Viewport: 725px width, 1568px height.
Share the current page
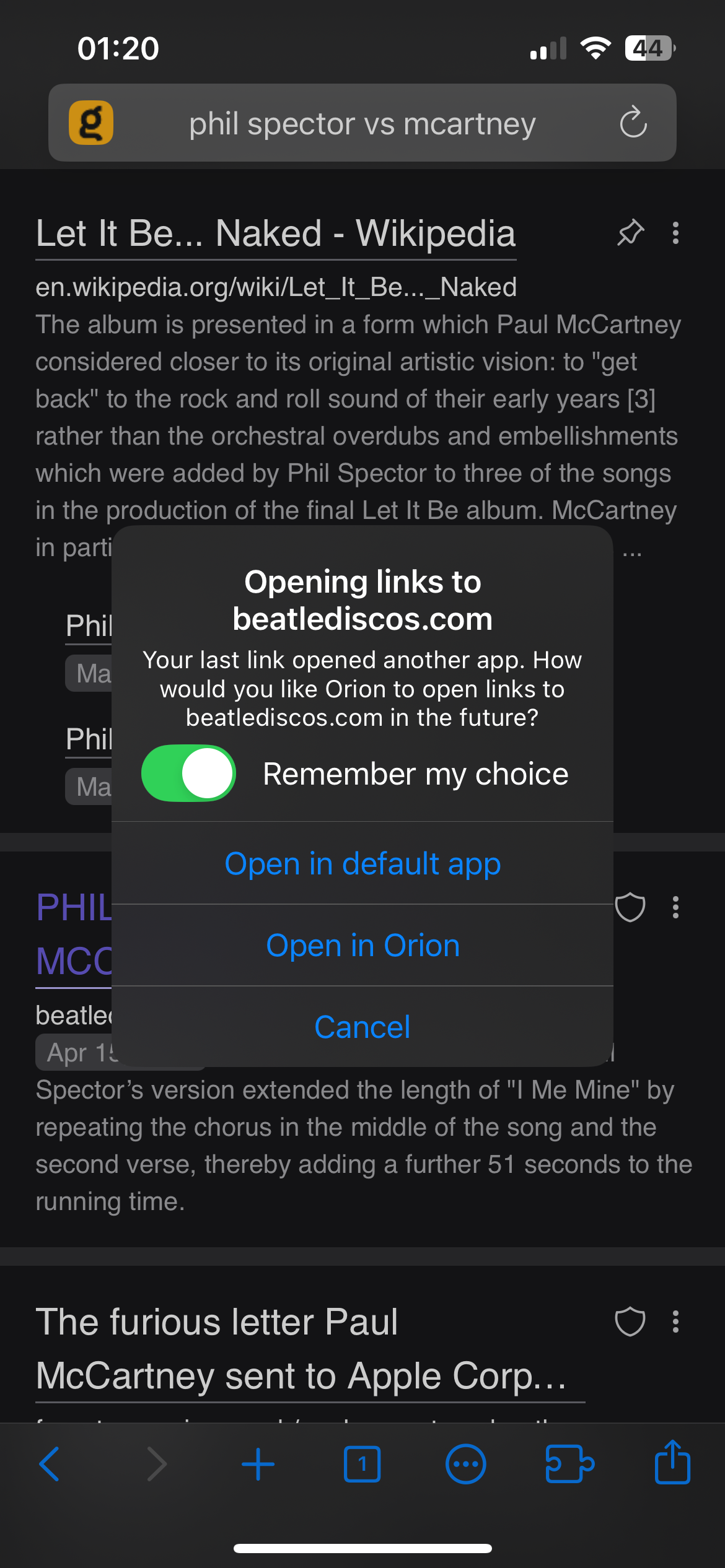coord(672,1464)
